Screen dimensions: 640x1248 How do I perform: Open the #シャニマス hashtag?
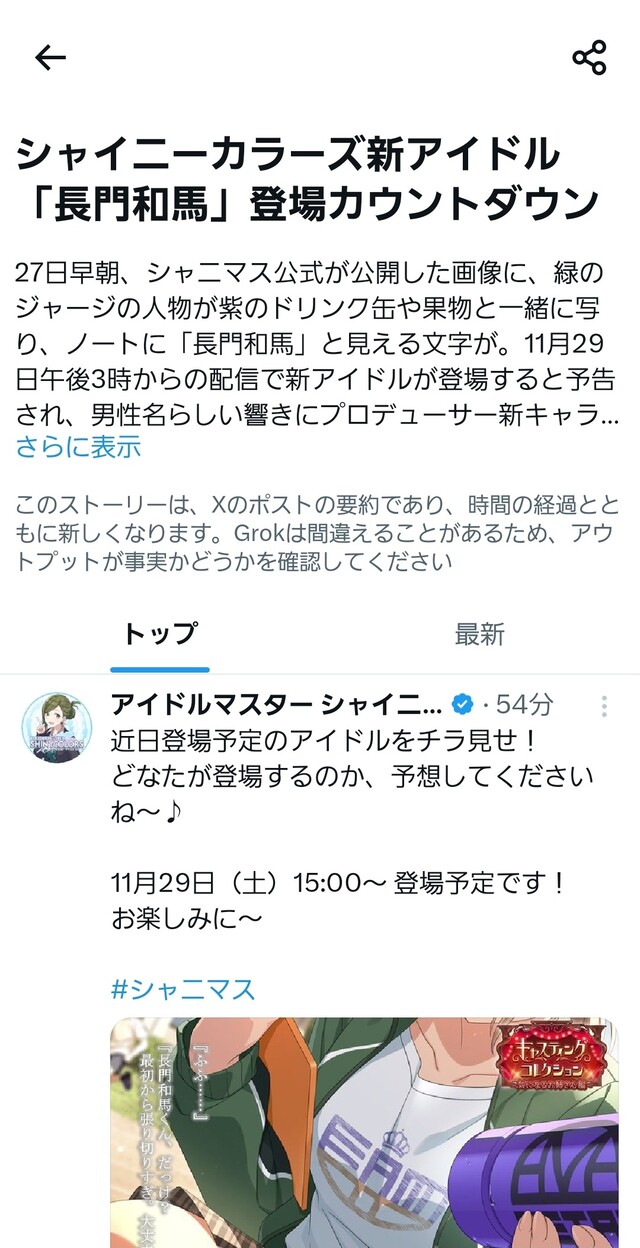(x=183, y=990)
